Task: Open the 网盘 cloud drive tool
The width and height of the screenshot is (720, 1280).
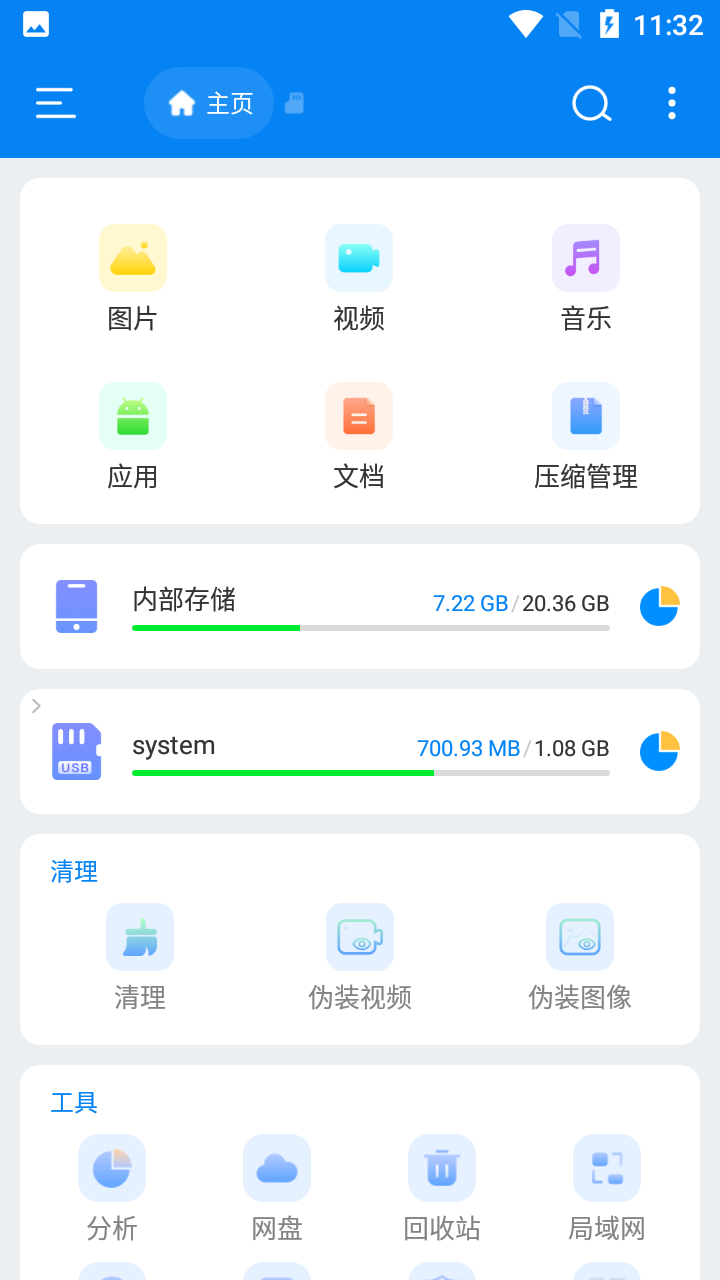Action: pyautogui.click(x=276, y=1185)
